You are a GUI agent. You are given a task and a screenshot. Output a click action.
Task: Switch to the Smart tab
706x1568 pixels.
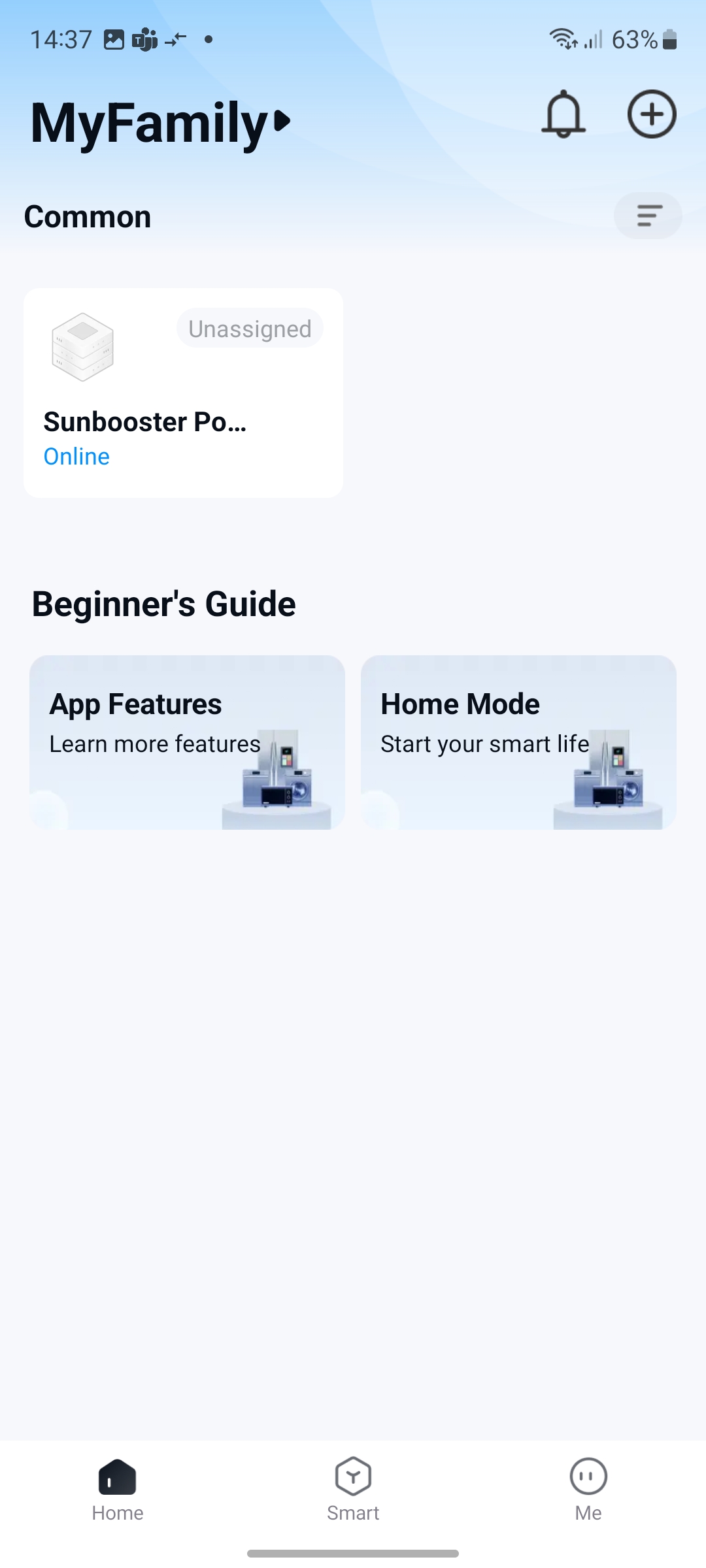(353, 1489)
